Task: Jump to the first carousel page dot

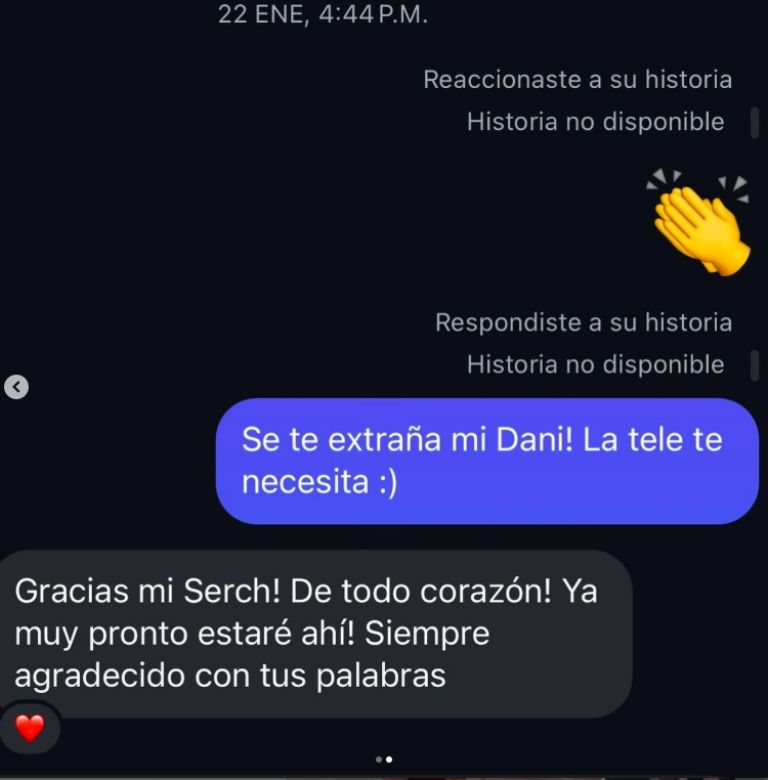Action: click(378, 760)
